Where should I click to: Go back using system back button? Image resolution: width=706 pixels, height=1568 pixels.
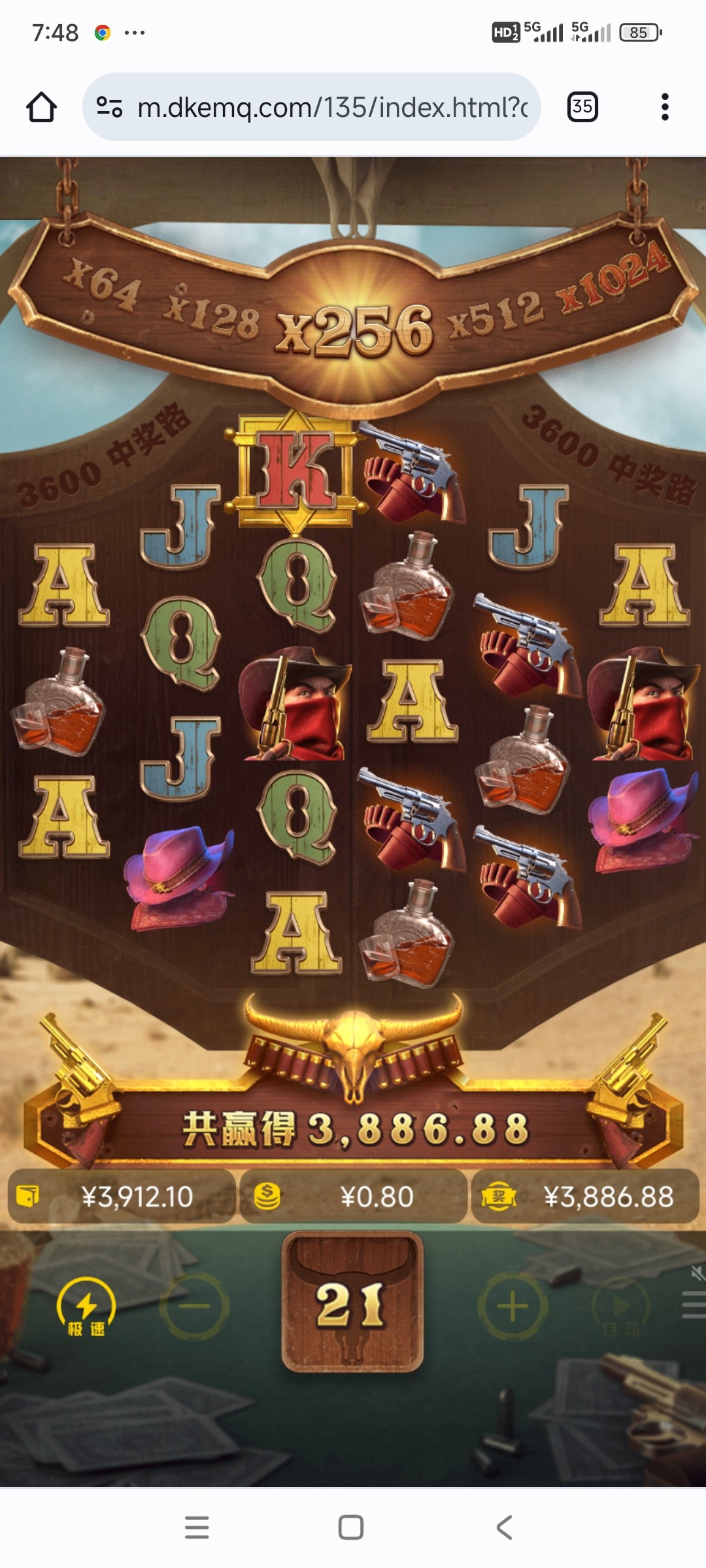click(504, 1527)
